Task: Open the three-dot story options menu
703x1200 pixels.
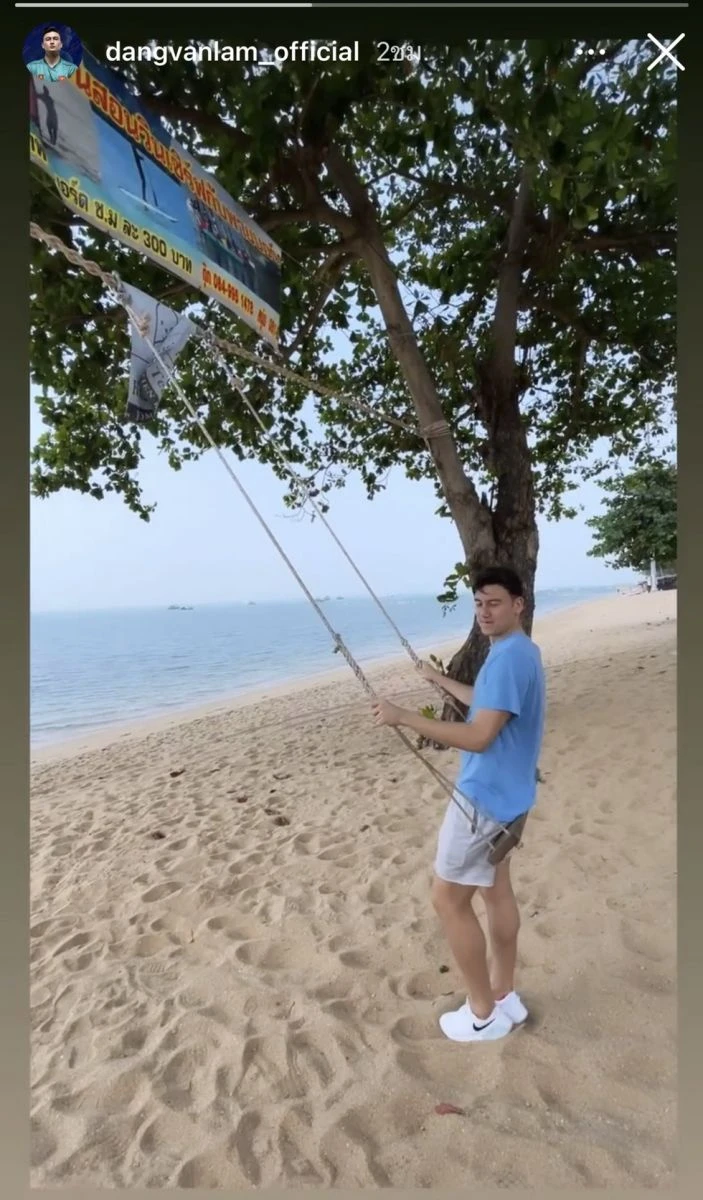Action: 591,52
